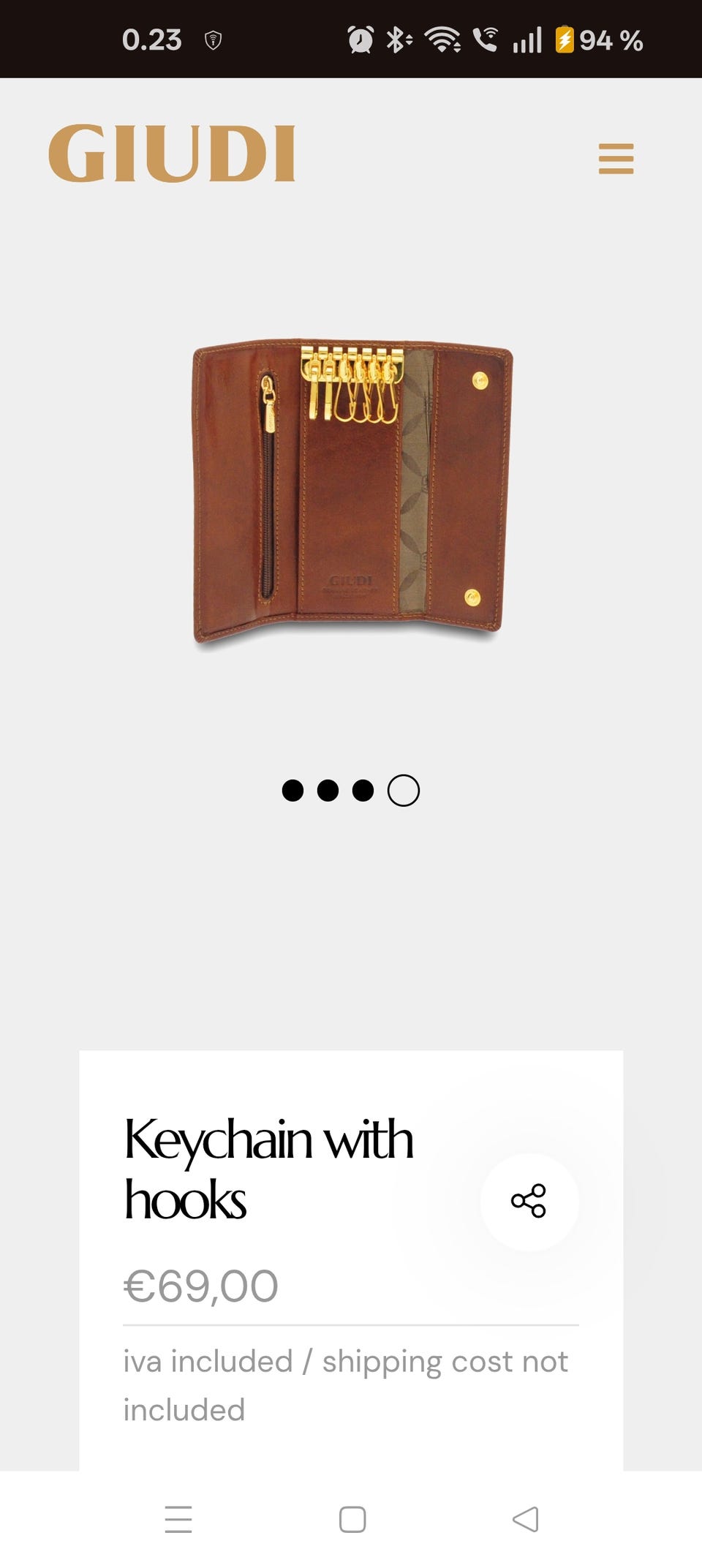Viewport: 702px width, 1568px height.
Task: Expand the site navigation menu
Action: coord(615,157)
